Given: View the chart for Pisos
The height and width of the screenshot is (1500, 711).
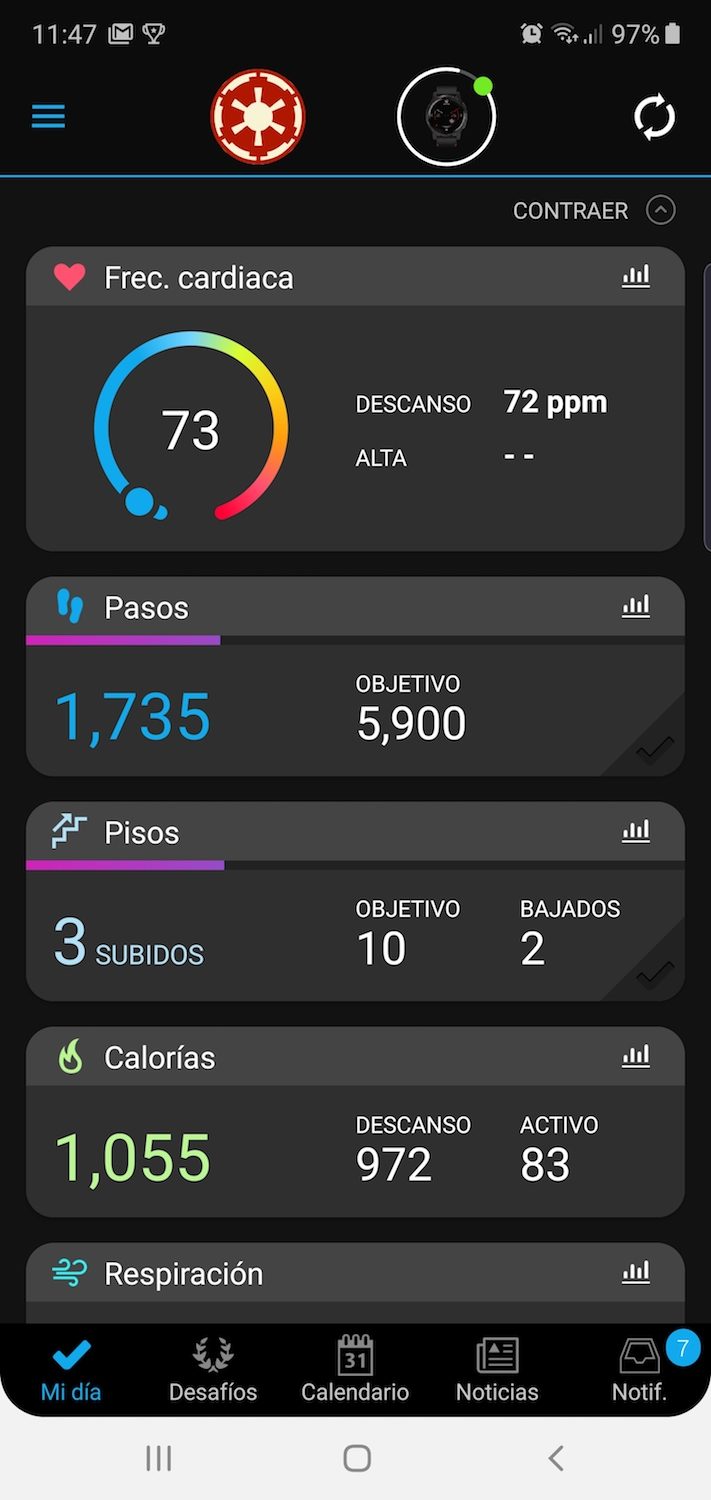Looking at the screenshot, I should (x=636, y=831).
